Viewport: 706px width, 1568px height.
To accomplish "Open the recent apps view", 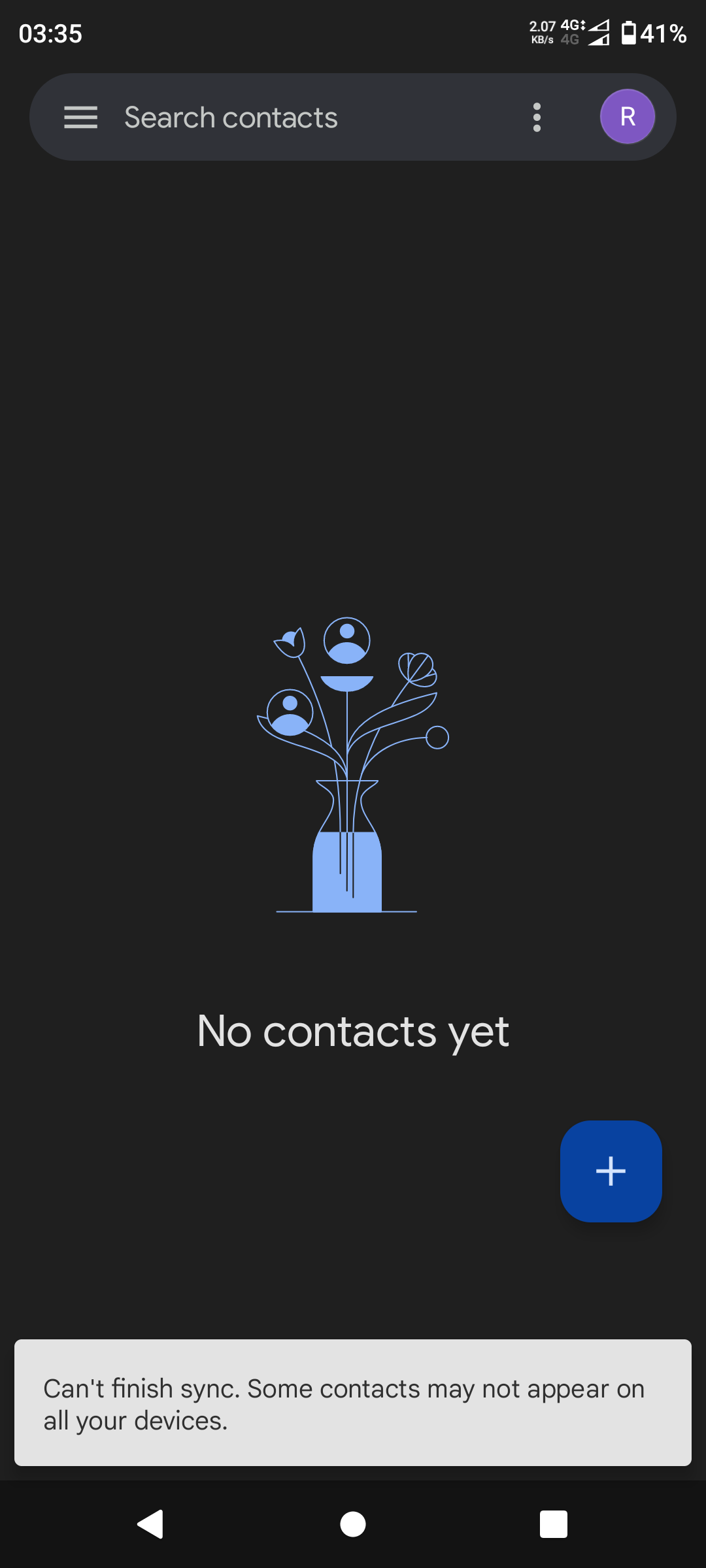I will [x=553, y=1524].
